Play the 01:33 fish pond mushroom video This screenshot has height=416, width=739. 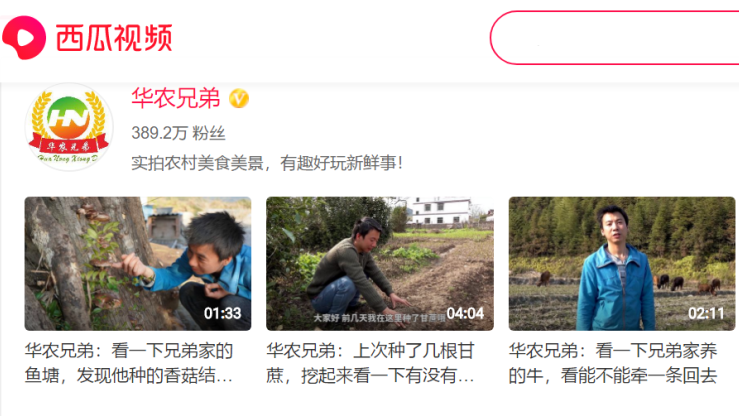(138, 263)
